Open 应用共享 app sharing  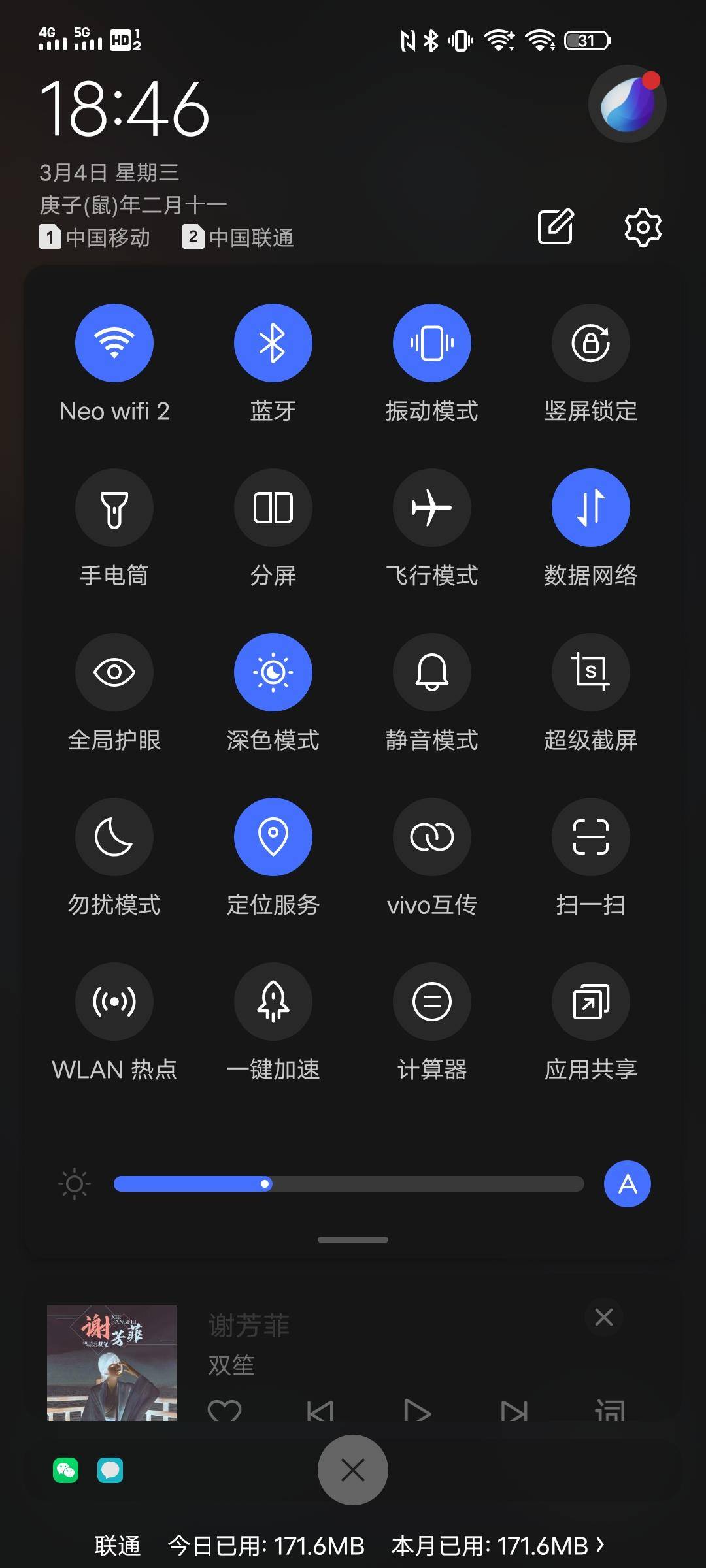[x=590, y=1002]
